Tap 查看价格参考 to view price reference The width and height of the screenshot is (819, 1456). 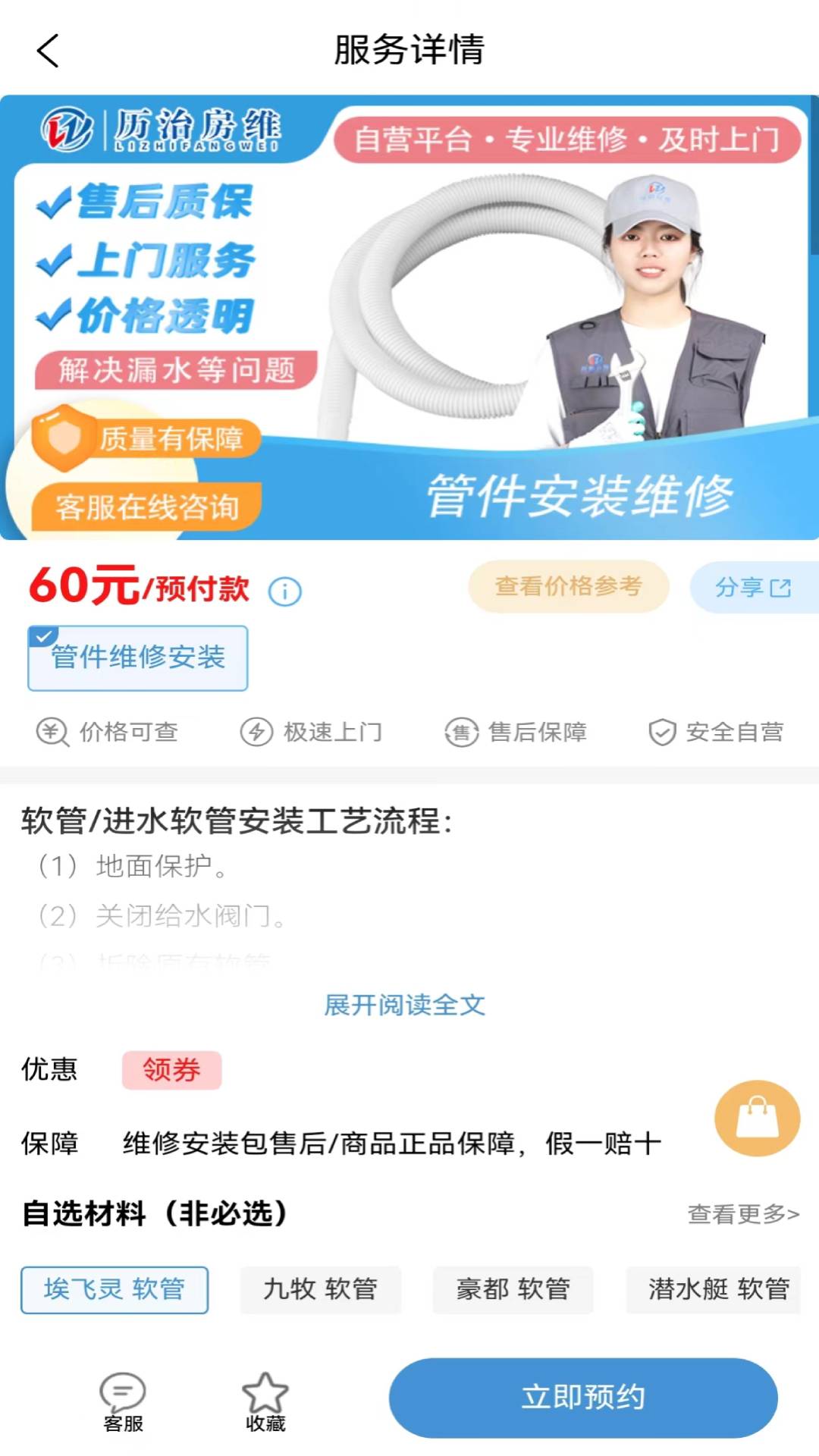568,586
